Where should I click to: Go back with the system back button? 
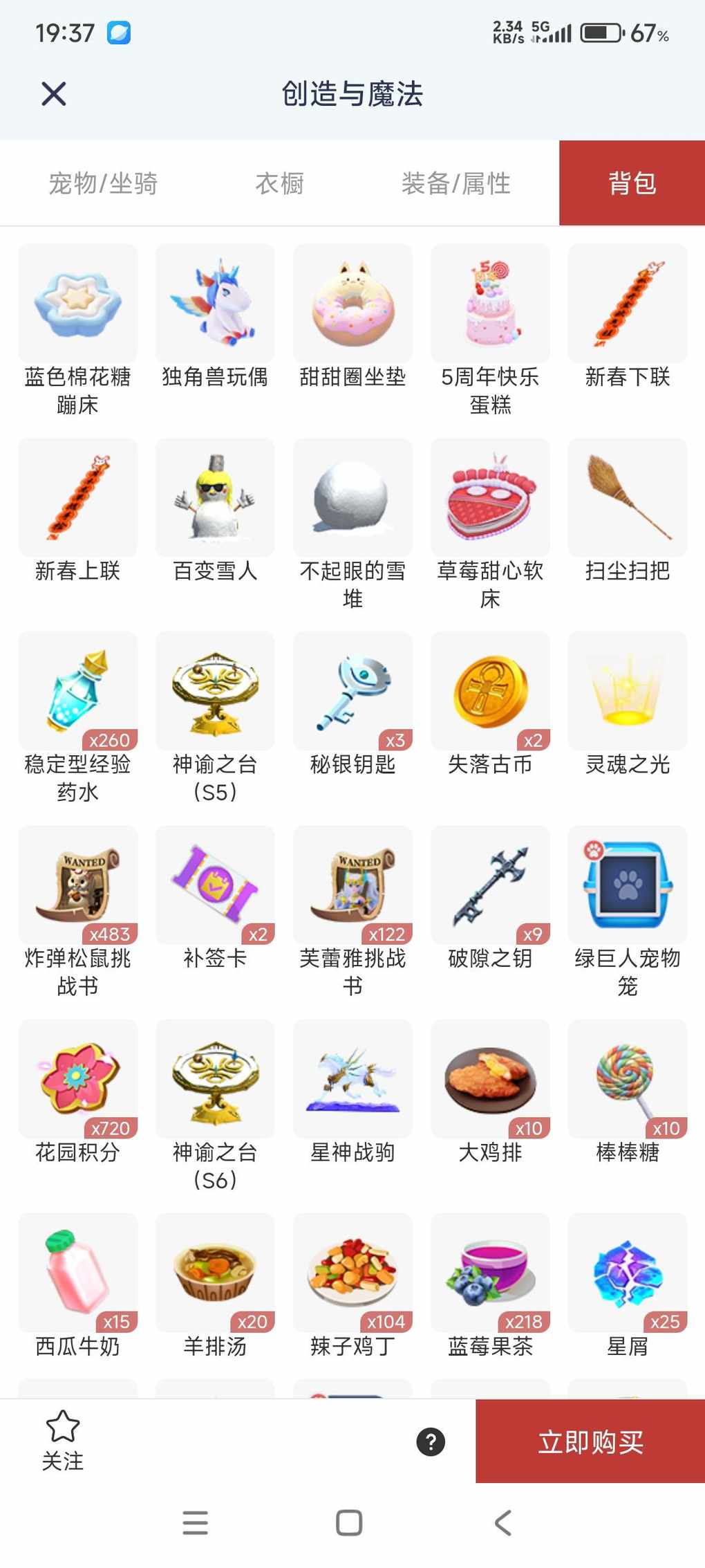pos(503,1522)
